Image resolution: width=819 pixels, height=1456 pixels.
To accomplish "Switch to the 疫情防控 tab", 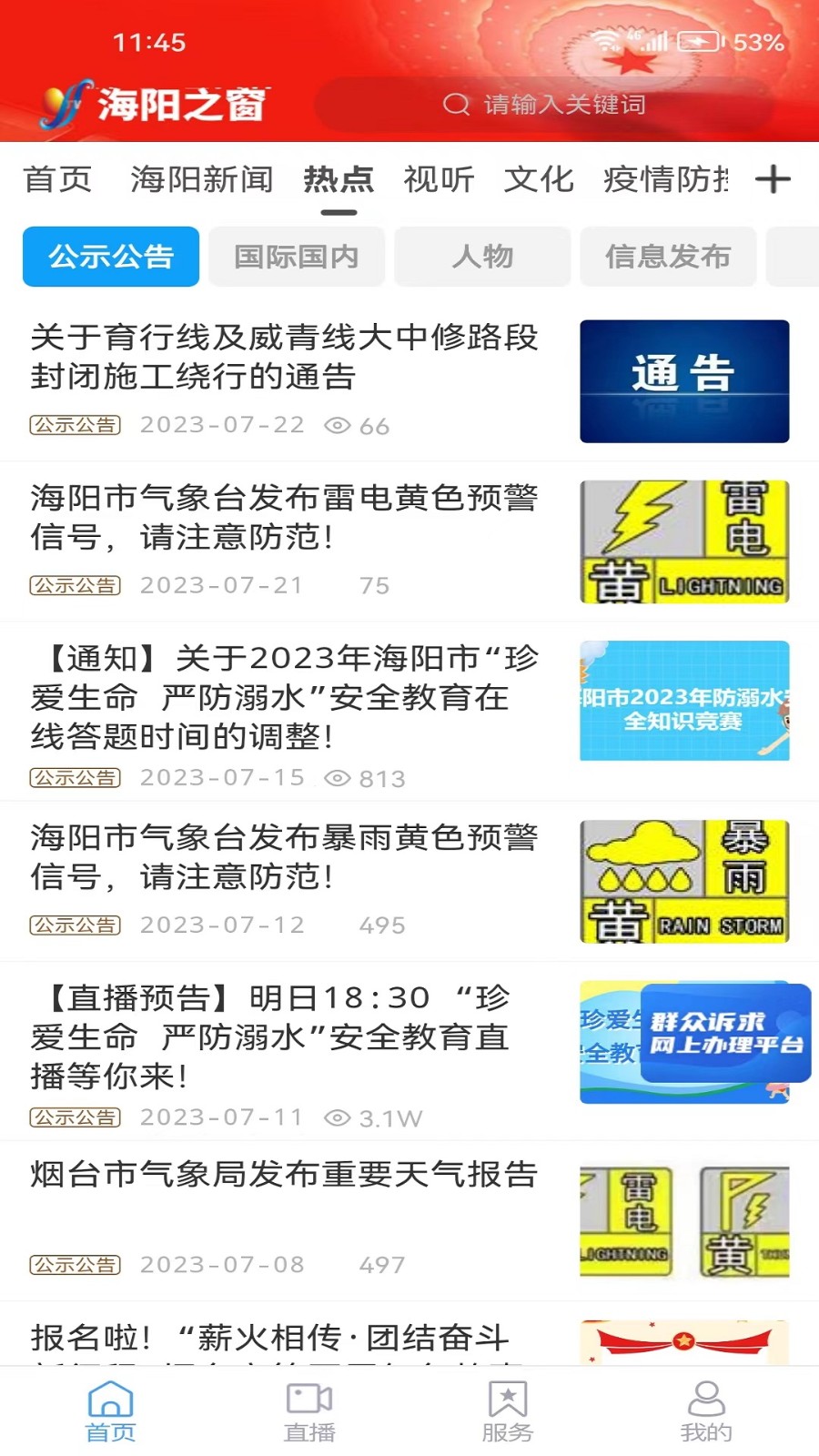I will [x=666, y=179].
